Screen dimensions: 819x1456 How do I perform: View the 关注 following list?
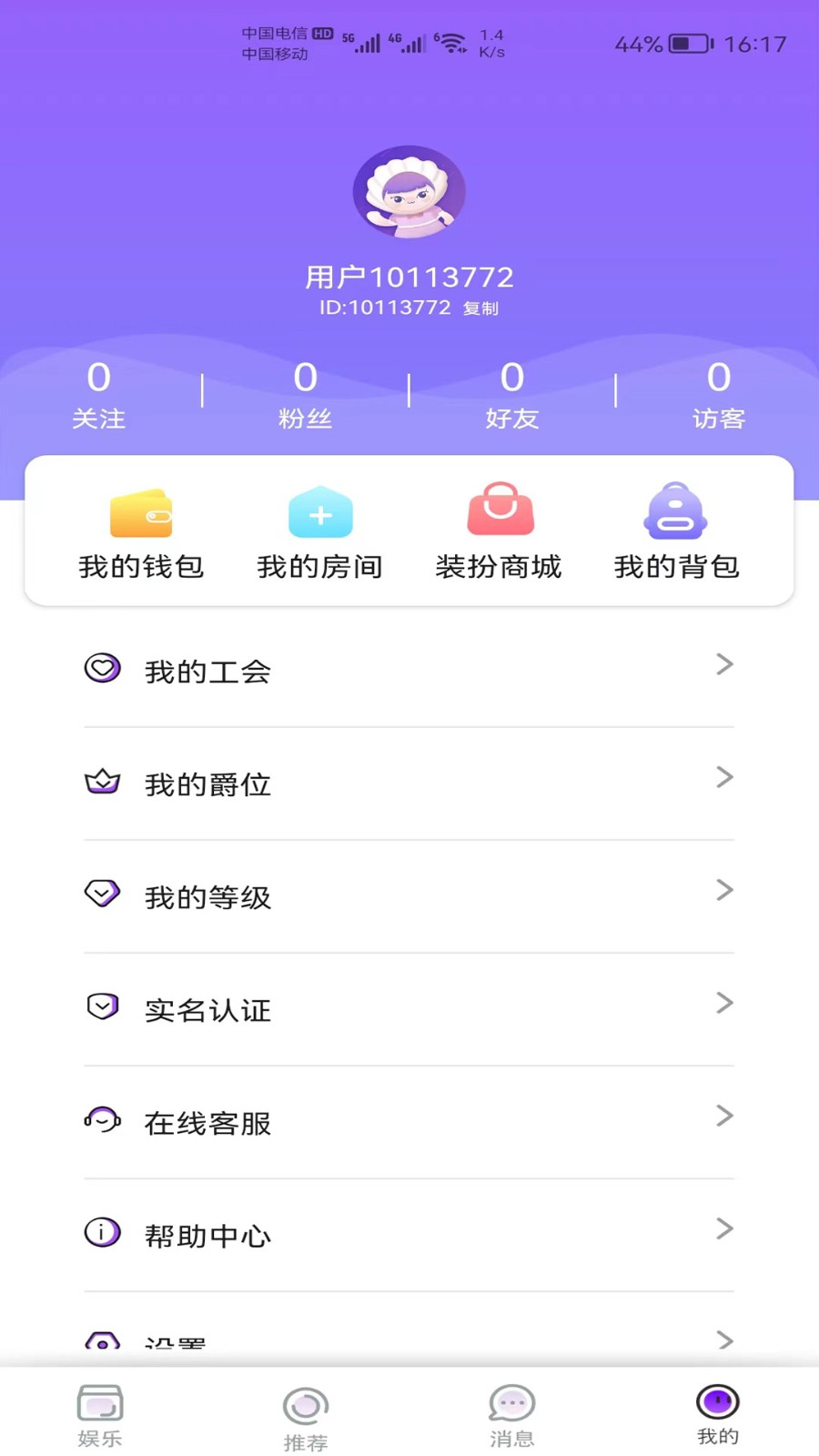pos(98,395)
